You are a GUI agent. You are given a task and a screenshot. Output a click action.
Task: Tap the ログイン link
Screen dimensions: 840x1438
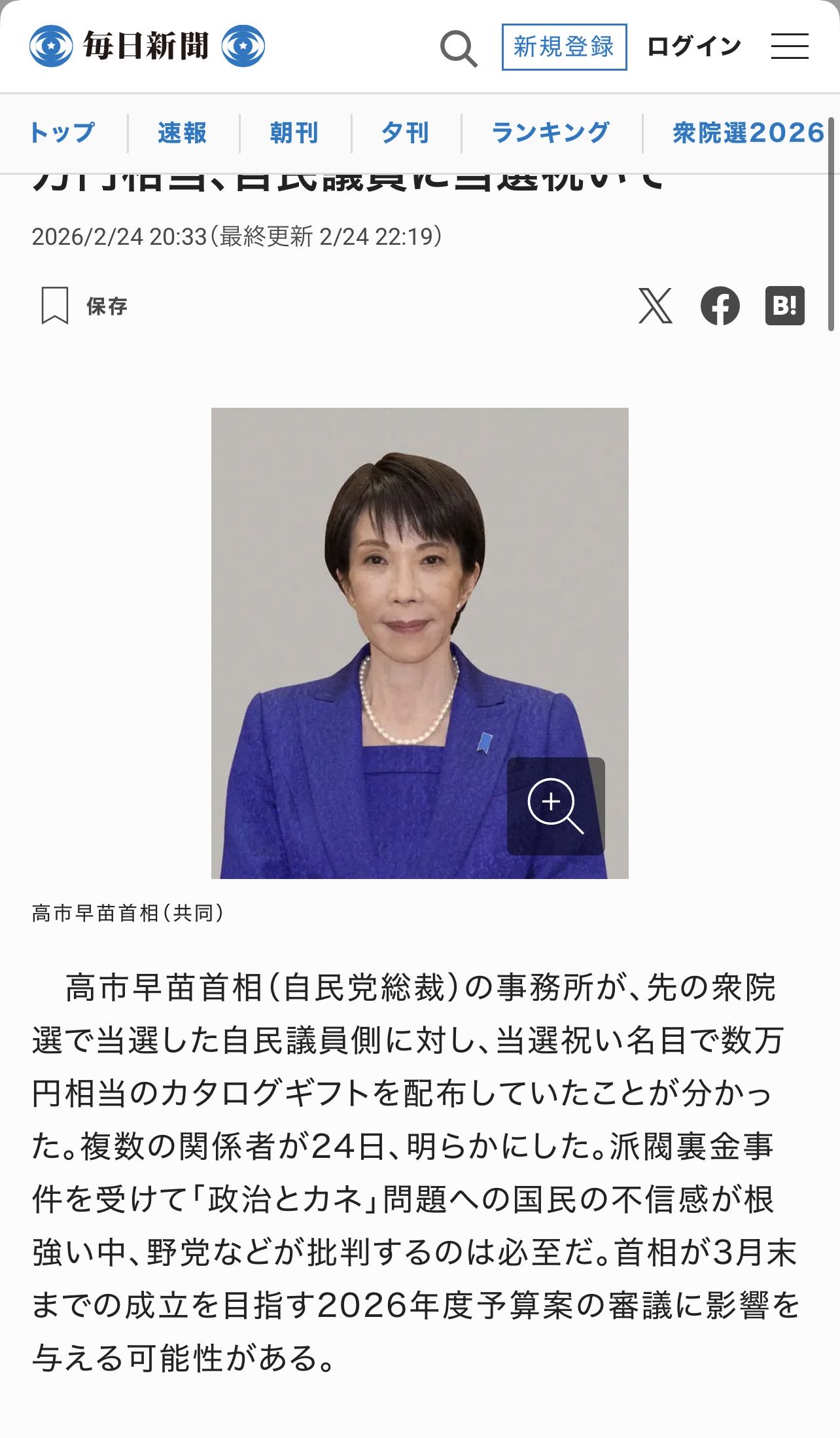coord(693,46)
